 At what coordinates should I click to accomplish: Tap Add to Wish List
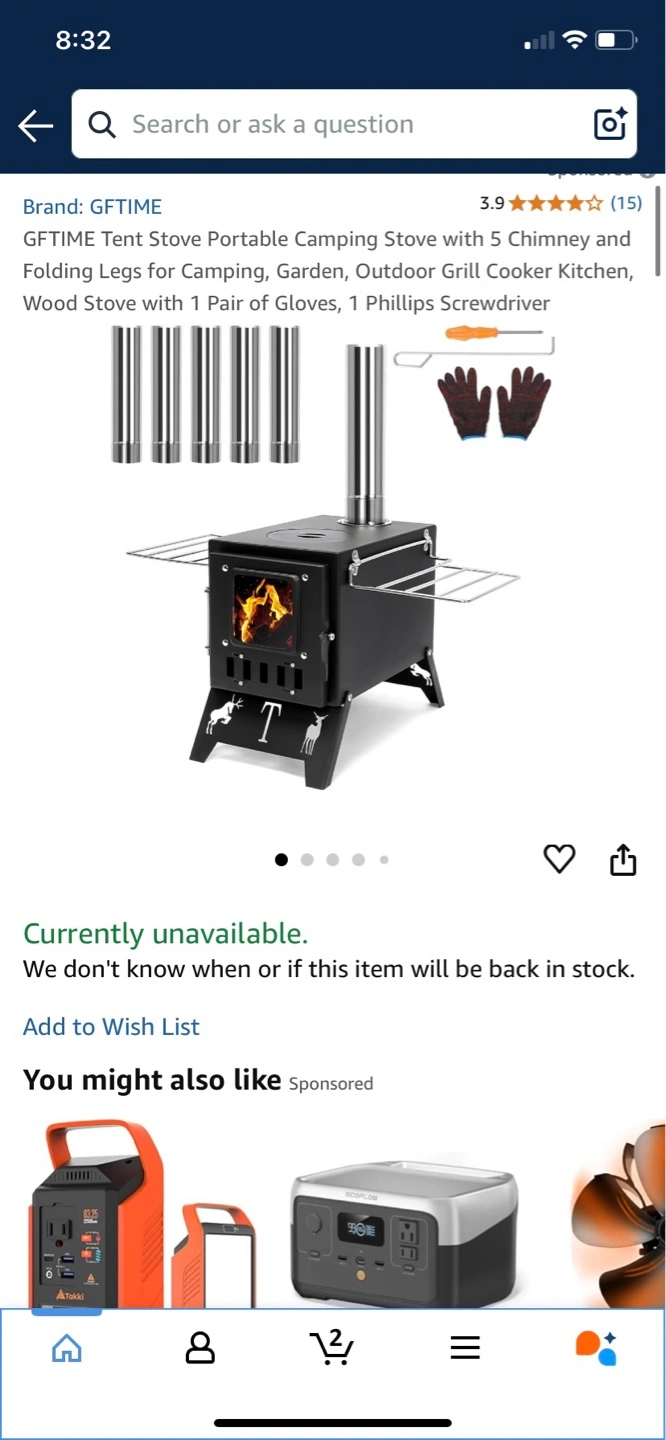111,1027
